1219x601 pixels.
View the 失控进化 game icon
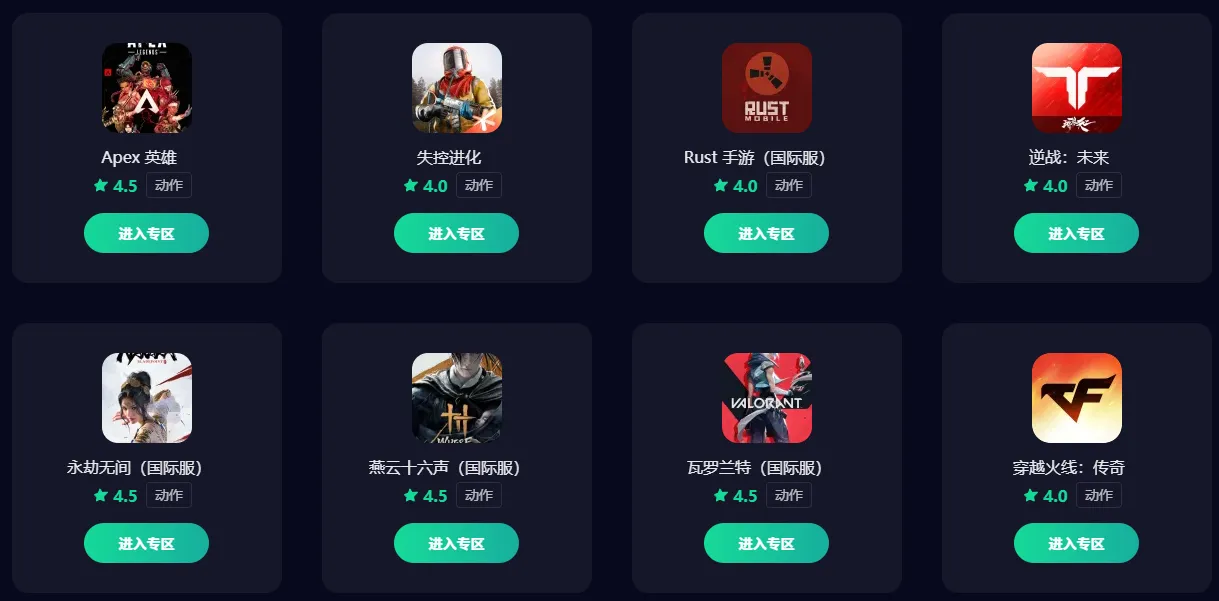(x=457, y=88)
